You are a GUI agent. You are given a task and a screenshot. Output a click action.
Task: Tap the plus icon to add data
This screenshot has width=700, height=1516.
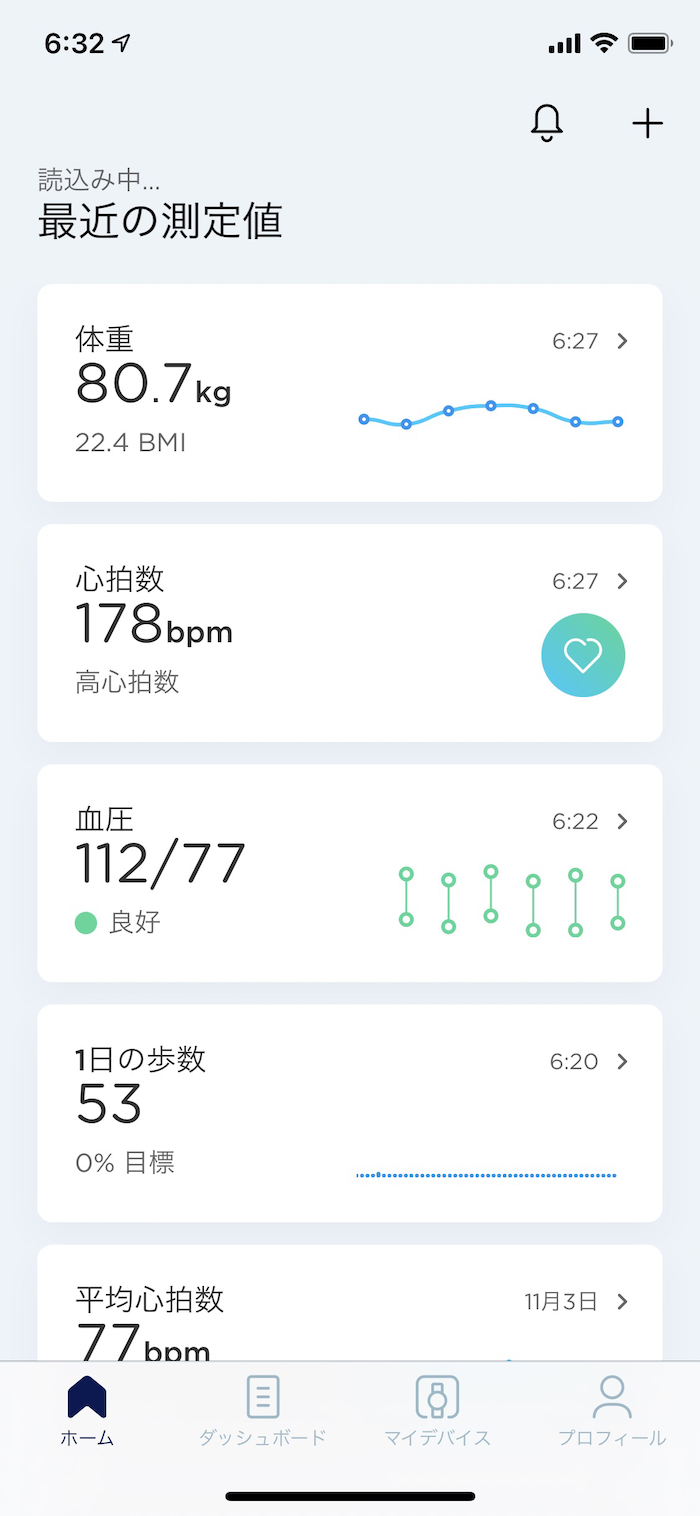point(648,123)
